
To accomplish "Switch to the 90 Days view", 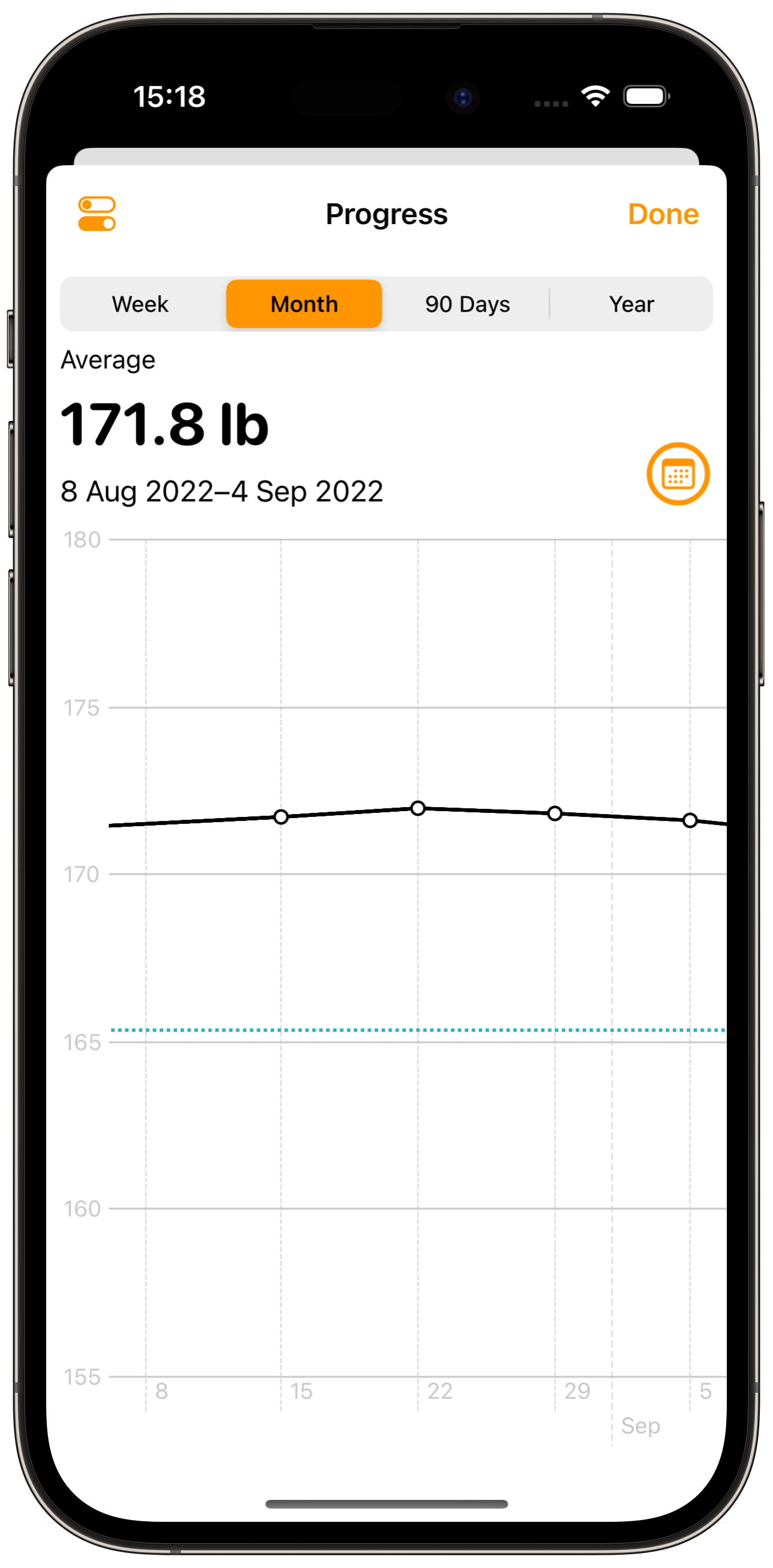I will (468, 304).
